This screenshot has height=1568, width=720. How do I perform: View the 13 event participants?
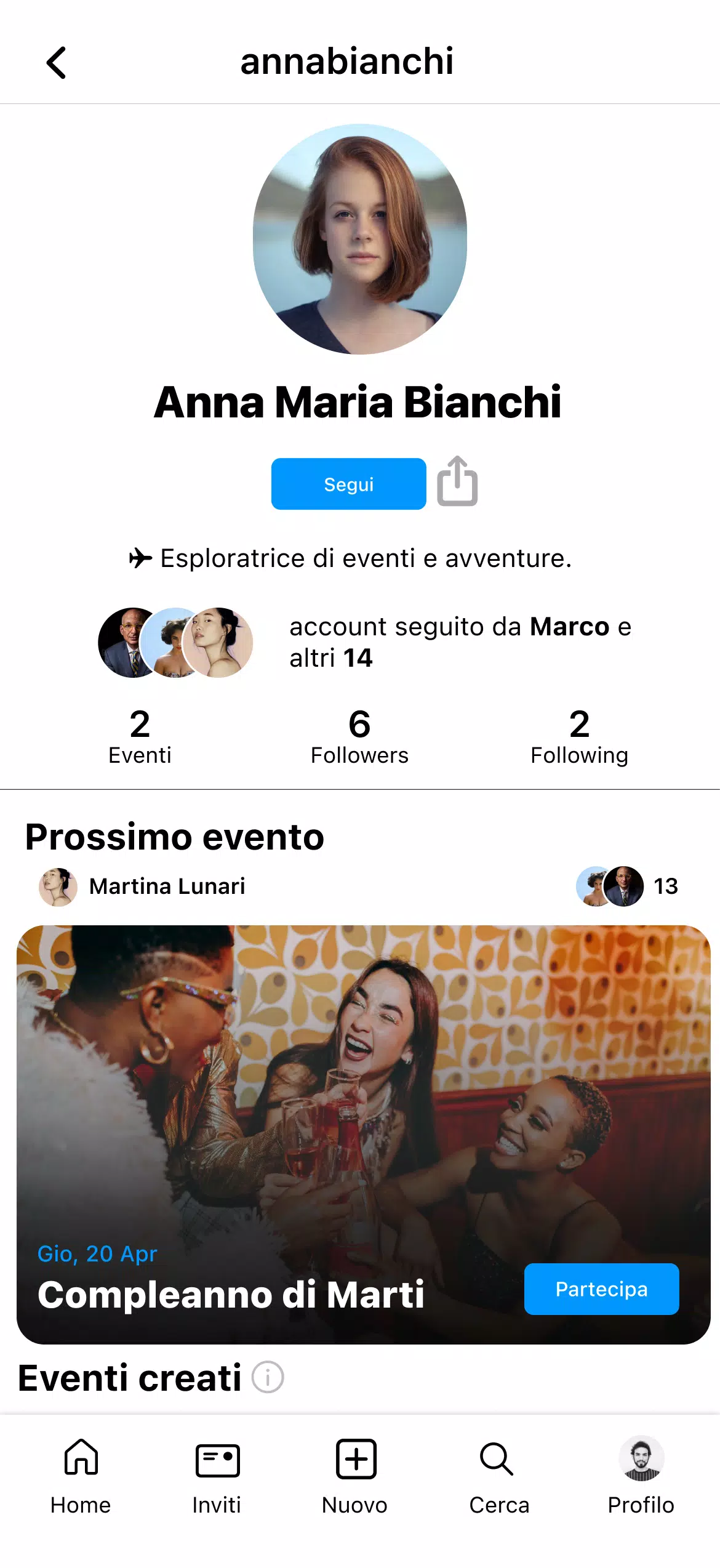pos(626,887)
